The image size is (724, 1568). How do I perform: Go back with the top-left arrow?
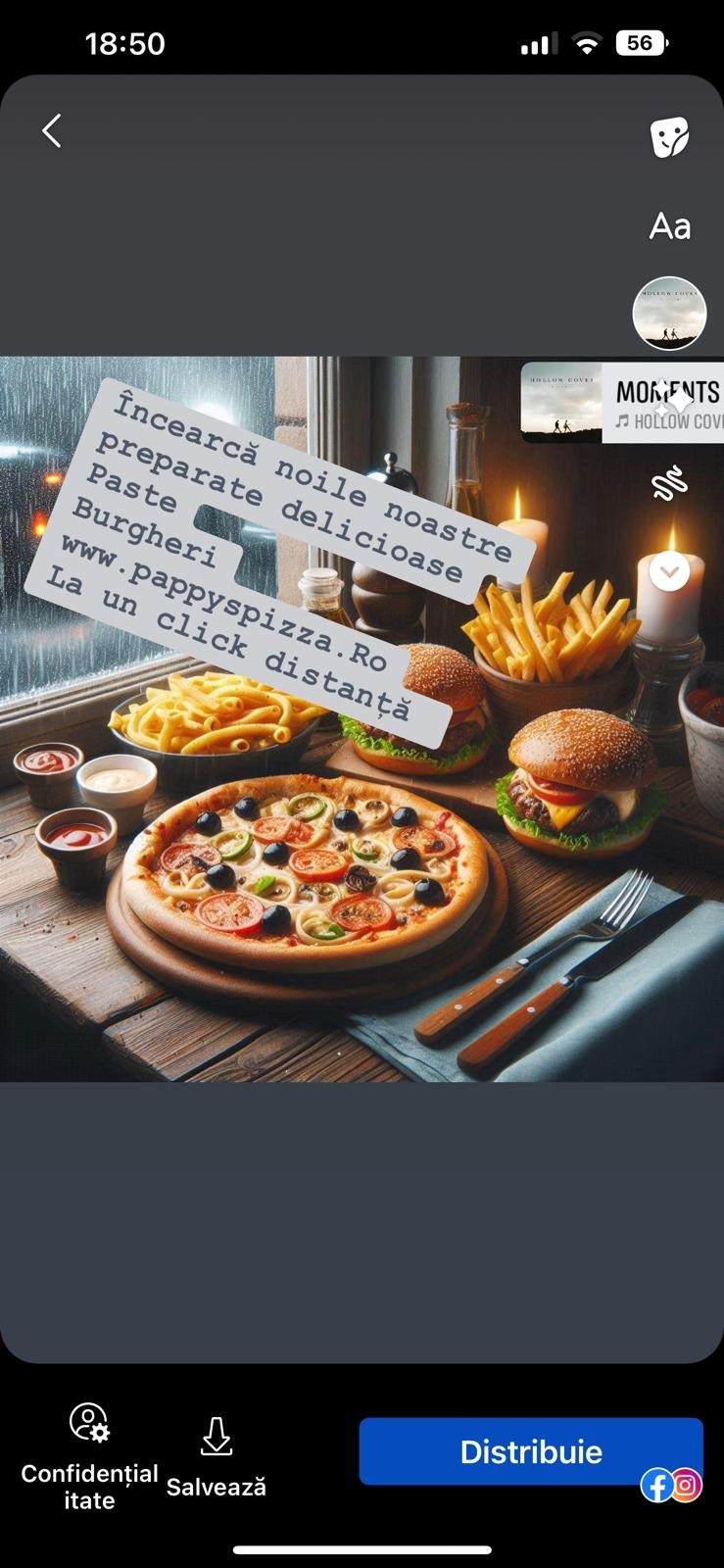click(x=52, y=130)
